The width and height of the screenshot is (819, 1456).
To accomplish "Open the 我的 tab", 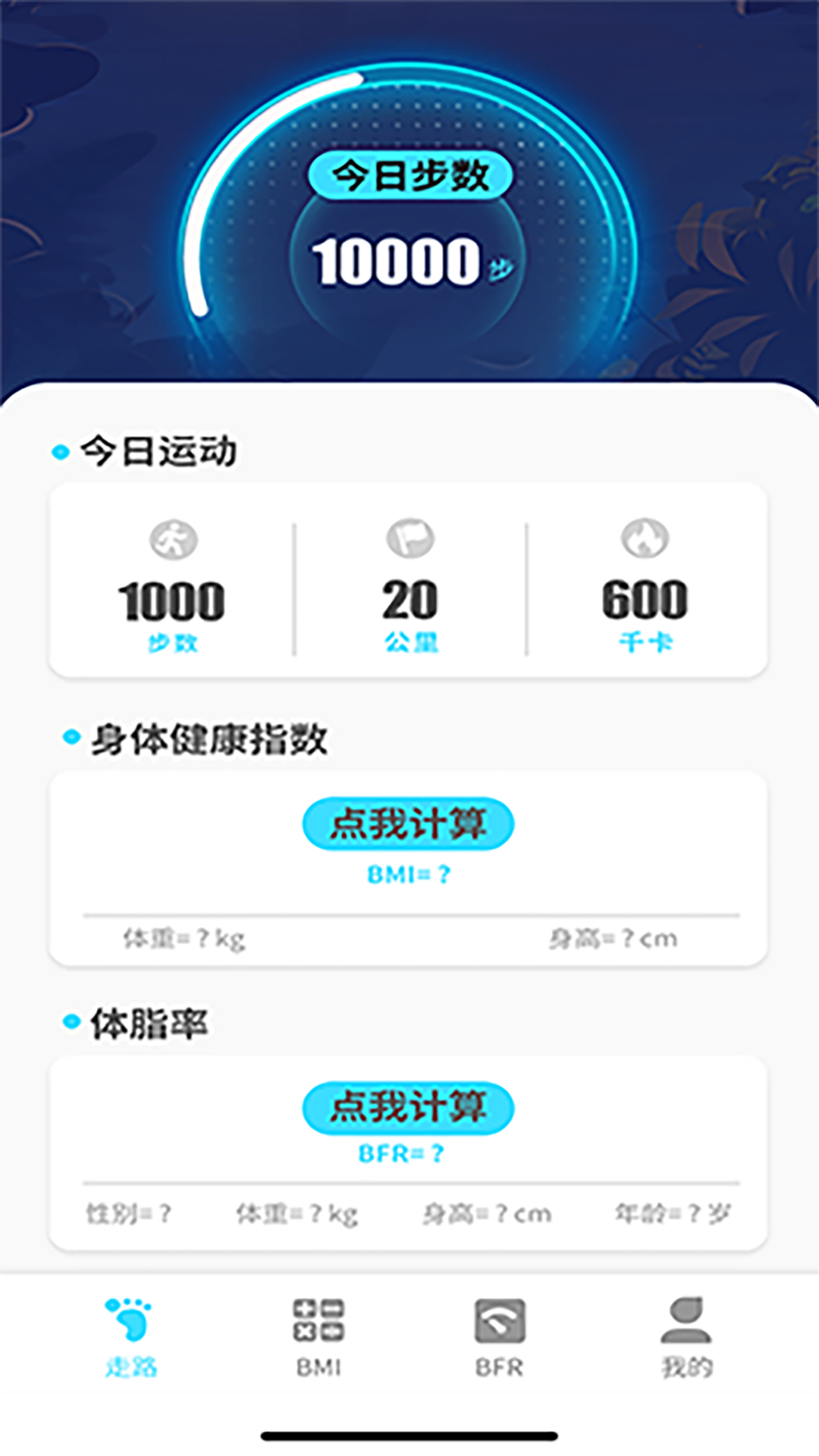I will 685,1335.
